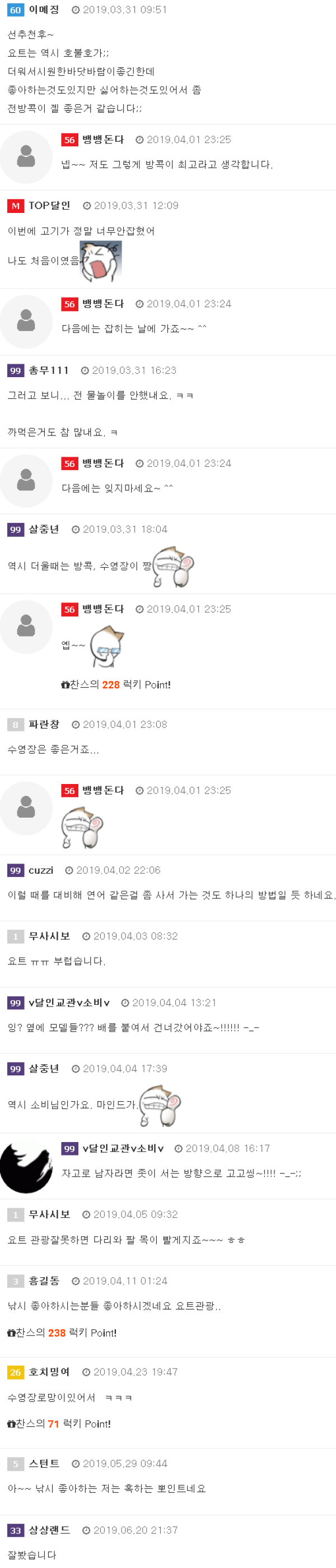The width and height of the screenshot is (336, 1568).
Task: Tap v달인교관v소비v's black avatar picture
Action: coord(26,1167)
